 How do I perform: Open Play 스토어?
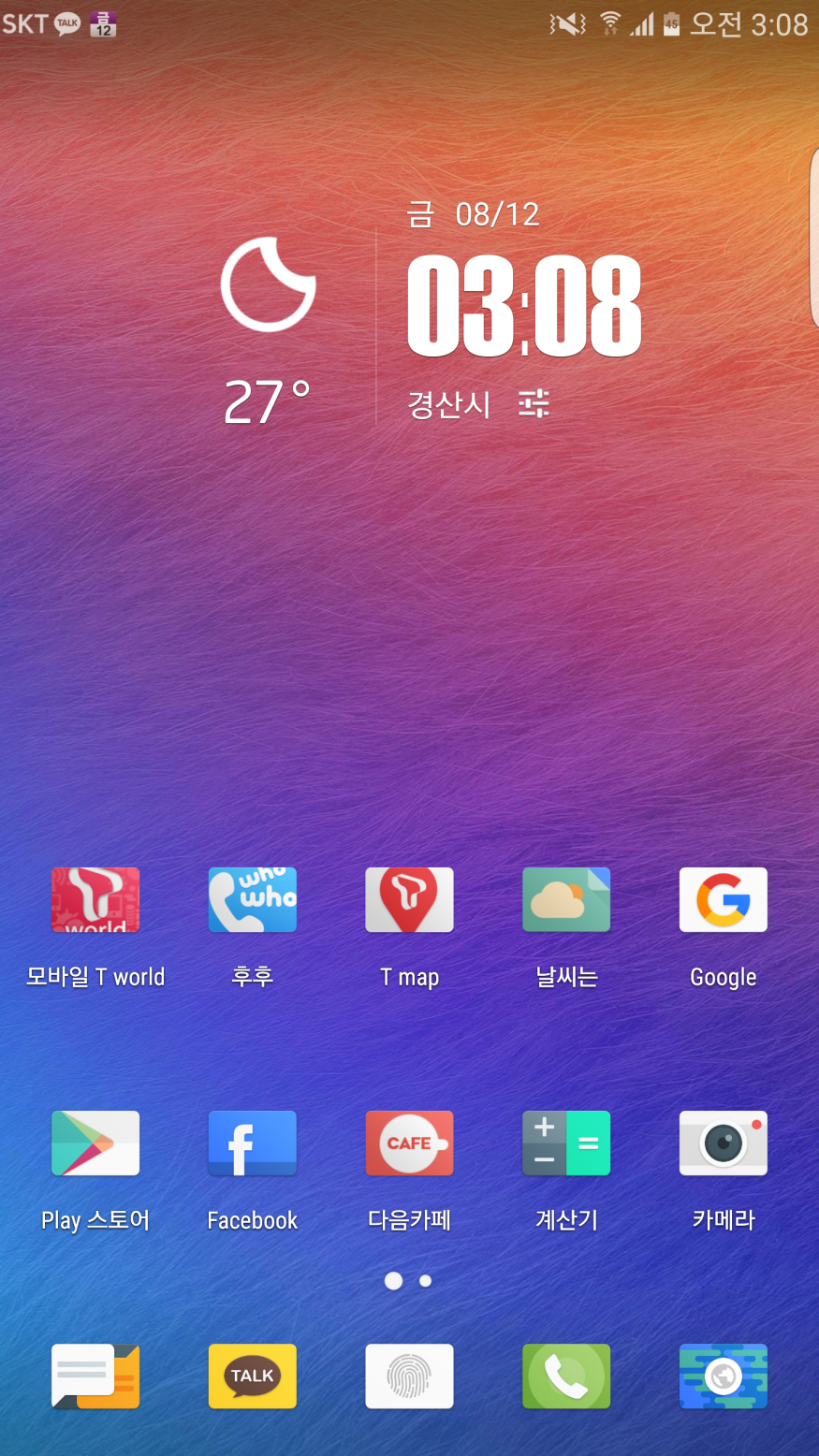coord(95,1143)
